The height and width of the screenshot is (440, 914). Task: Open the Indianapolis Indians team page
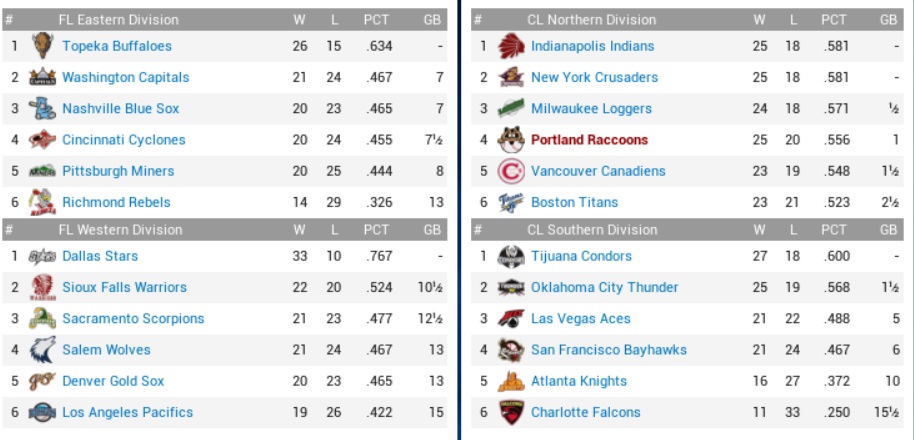[592, 46]
